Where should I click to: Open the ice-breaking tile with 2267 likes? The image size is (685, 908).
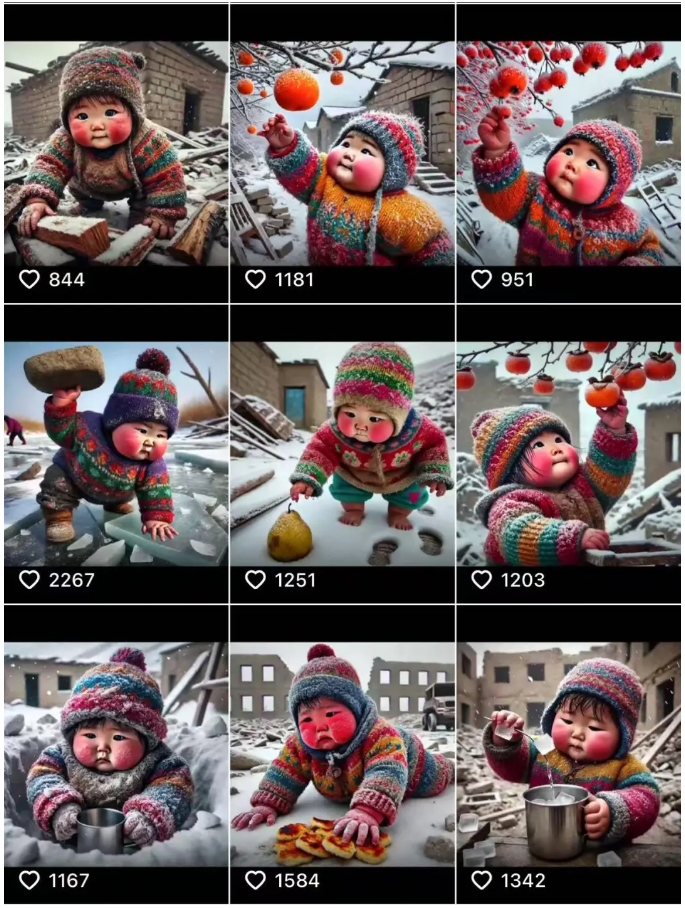[116, 455]
